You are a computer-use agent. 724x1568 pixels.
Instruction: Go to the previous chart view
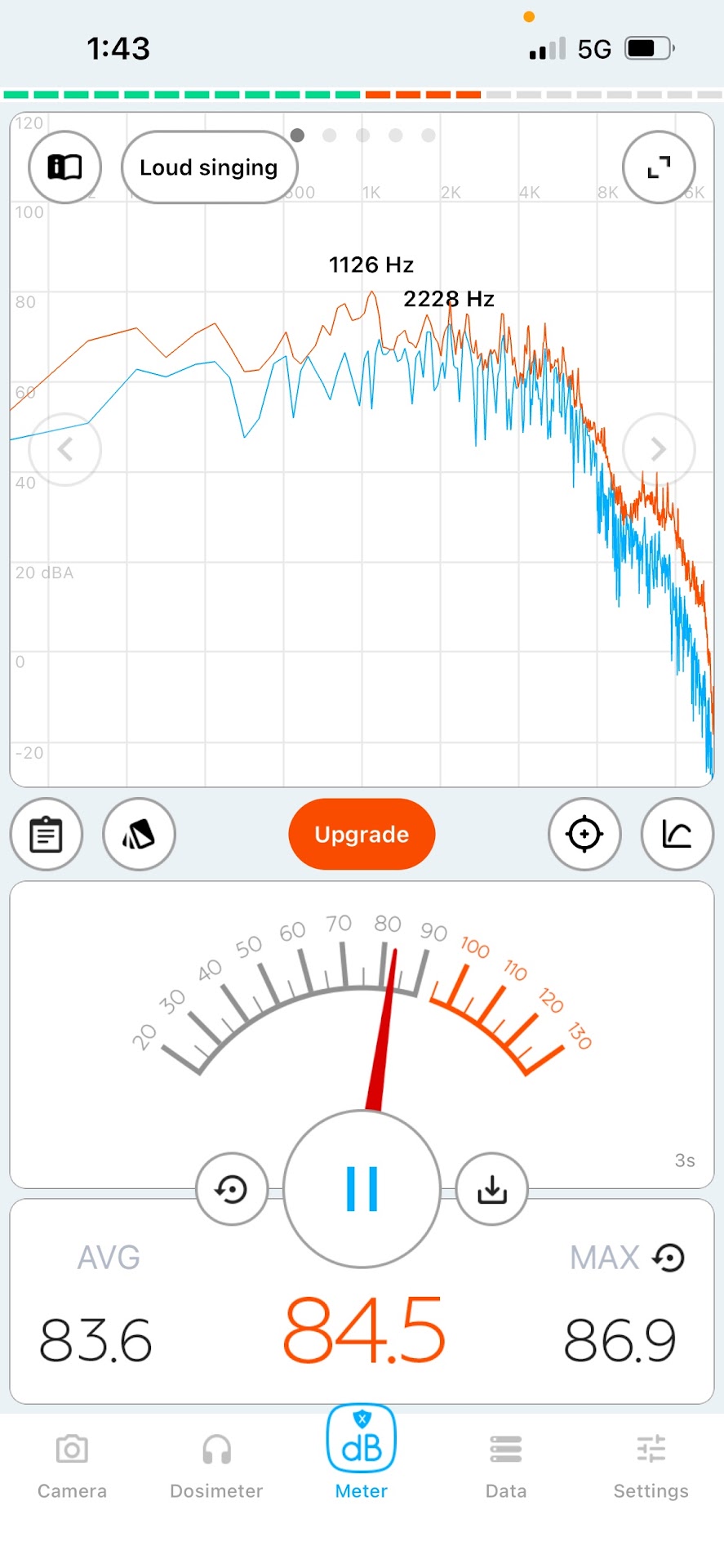[65, 449]
